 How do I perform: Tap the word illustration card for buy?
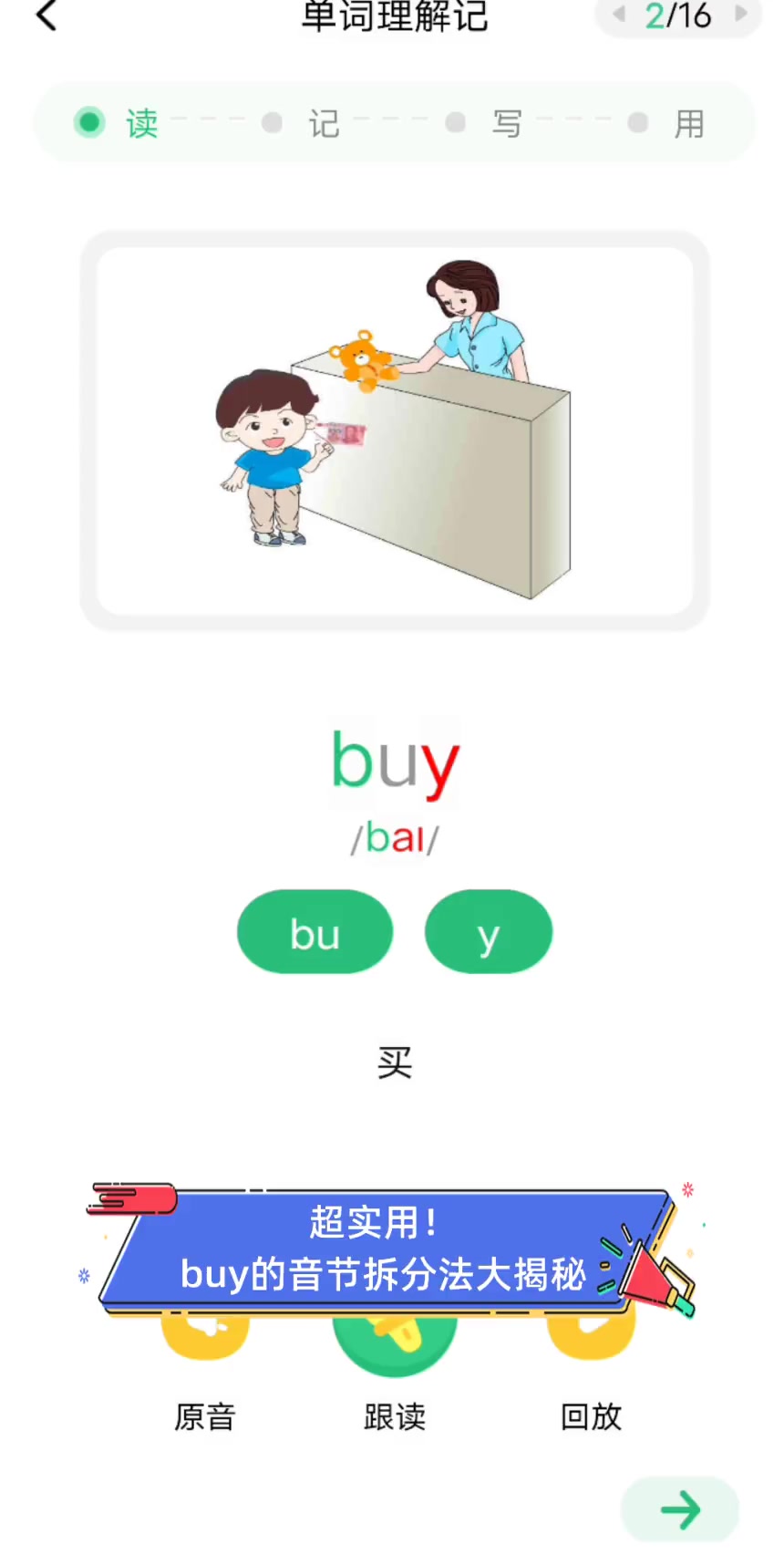tap(395, 430)
